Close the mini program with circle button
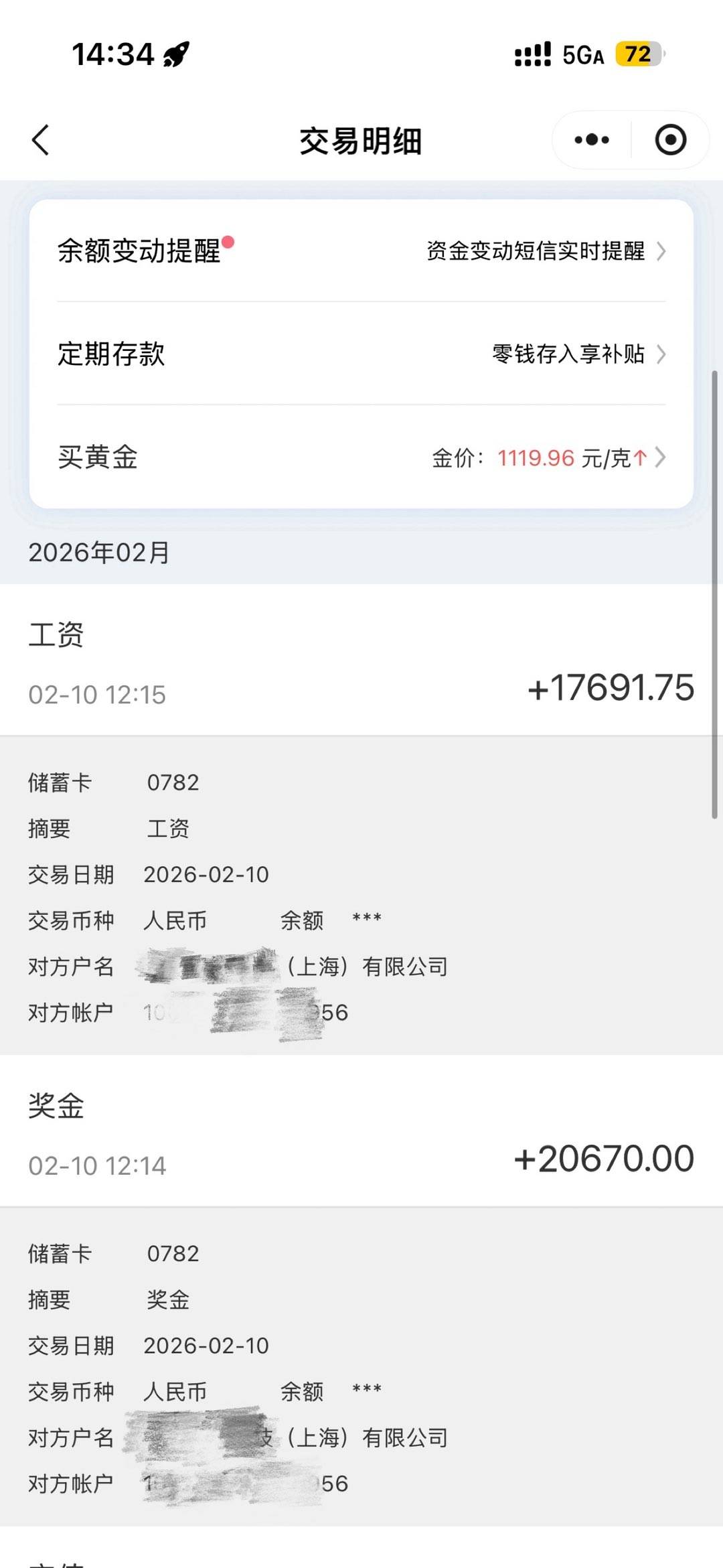 tap(670, 140)
